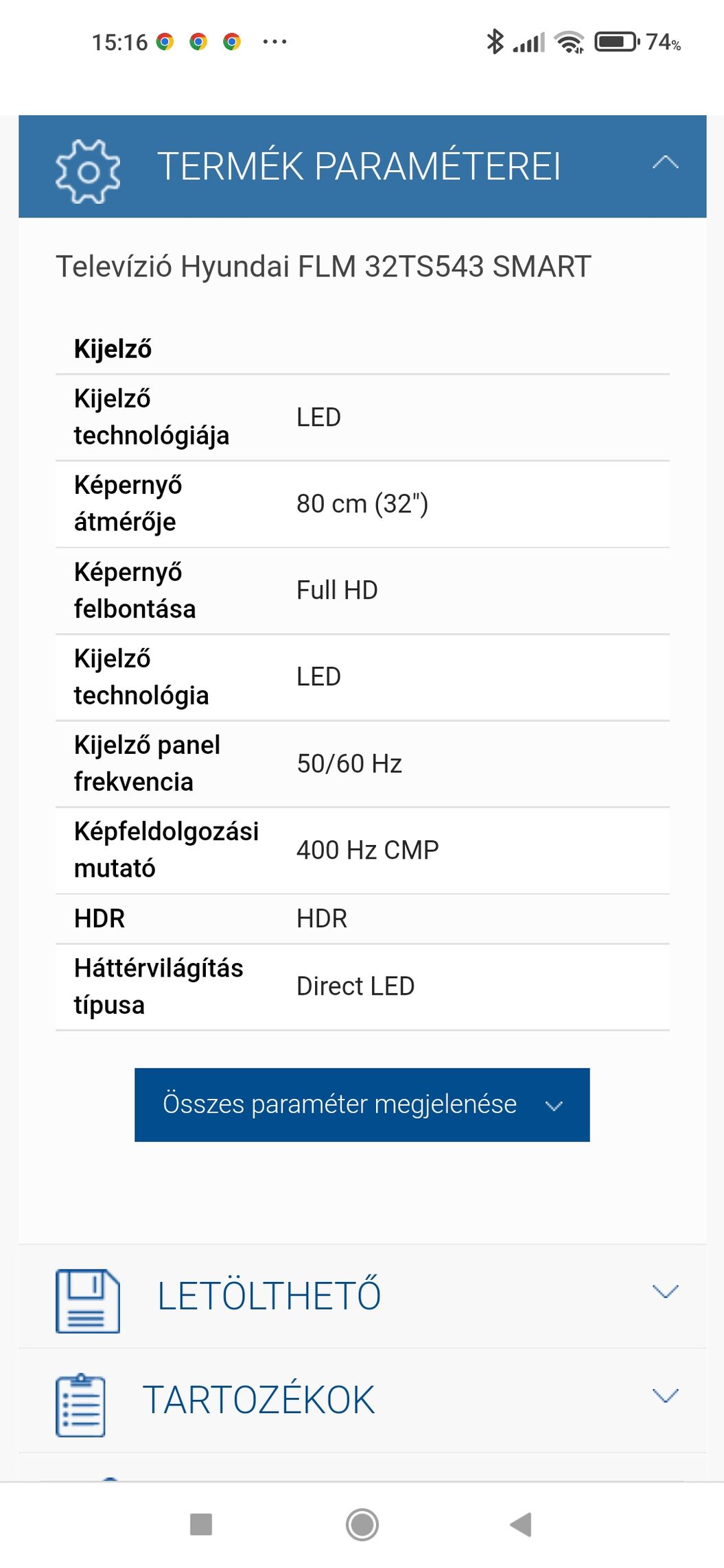Go back using the system back button

522,1525
